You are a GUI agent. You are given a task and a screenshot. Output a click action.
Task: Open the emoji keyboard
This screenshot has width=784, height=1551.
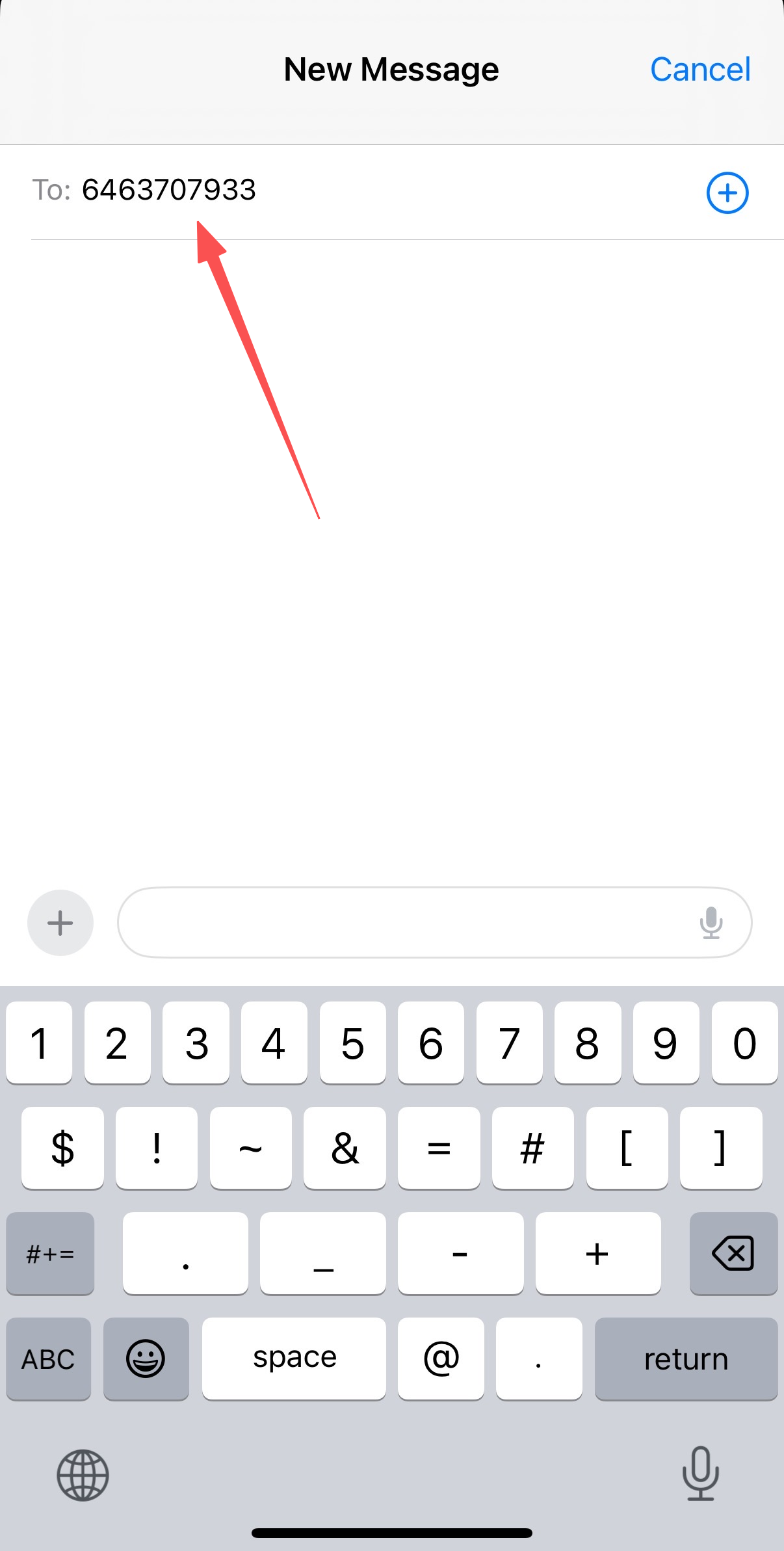[x=146, y=1359]
